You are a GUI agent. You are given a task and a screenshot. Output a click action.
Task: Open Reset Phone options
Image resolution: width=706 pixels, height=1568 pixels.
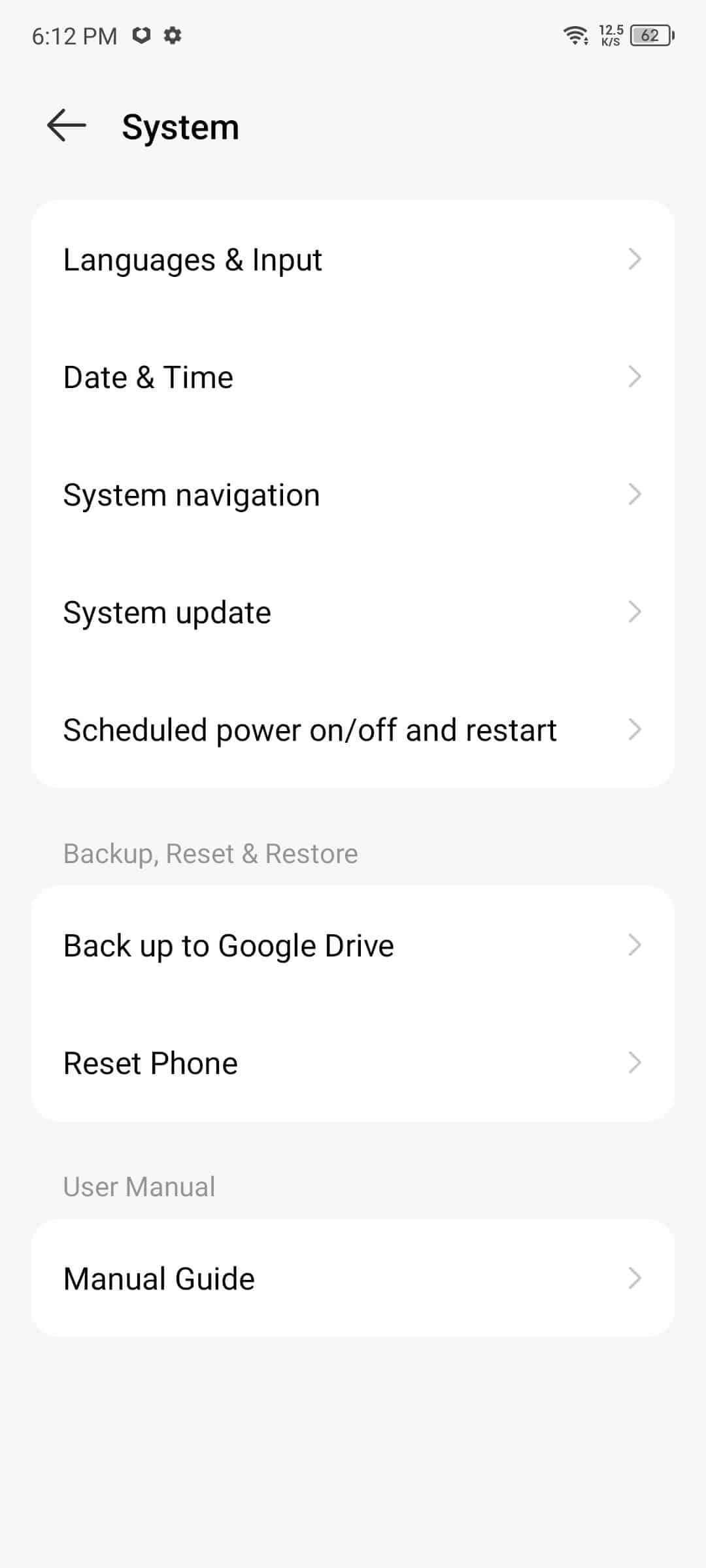point(353,1063)
